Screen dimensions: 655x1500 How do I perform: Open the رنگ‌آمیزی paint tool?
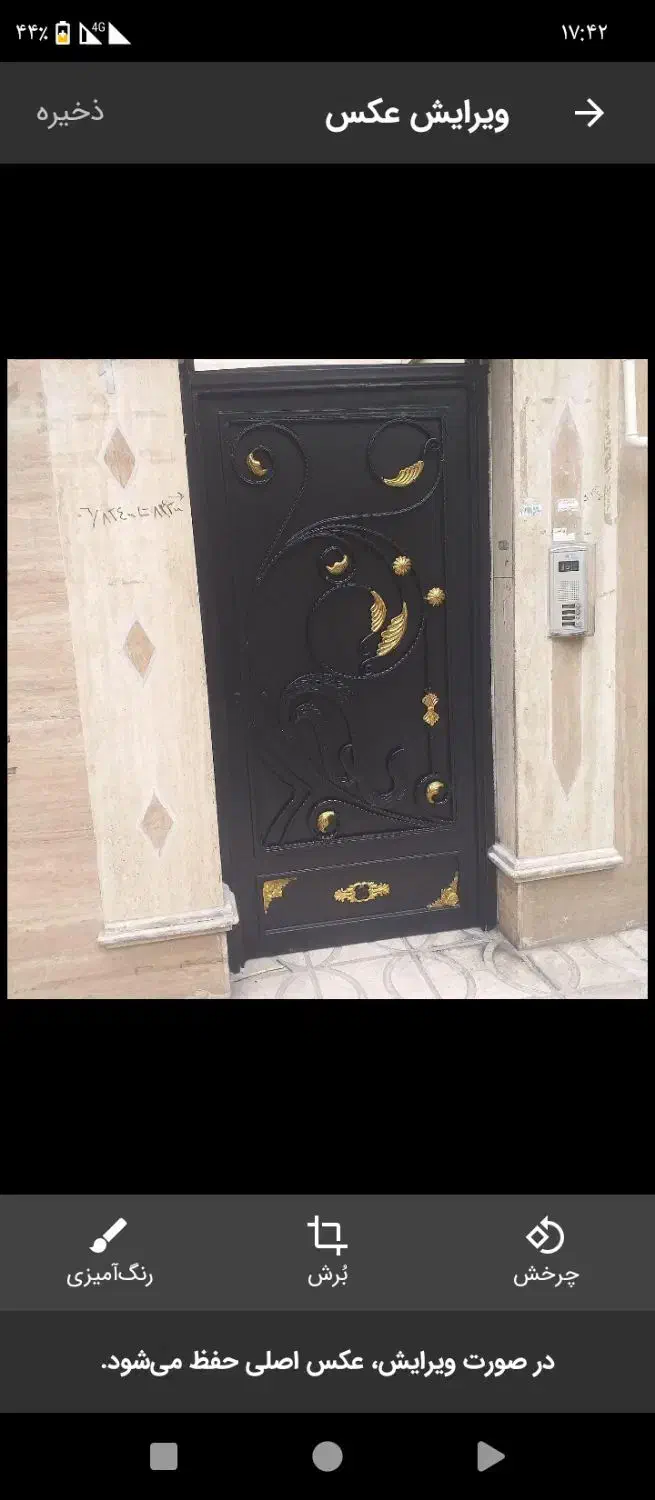tap(109, 1251)
